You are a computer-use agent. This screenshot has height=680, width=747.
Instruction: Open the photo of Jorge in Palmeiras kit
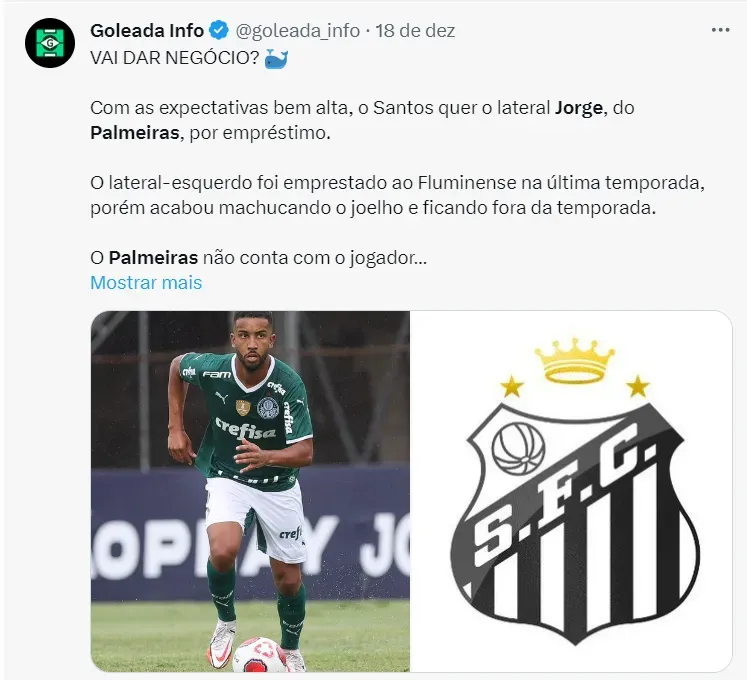pyautogui.click(x=250, y=490)
